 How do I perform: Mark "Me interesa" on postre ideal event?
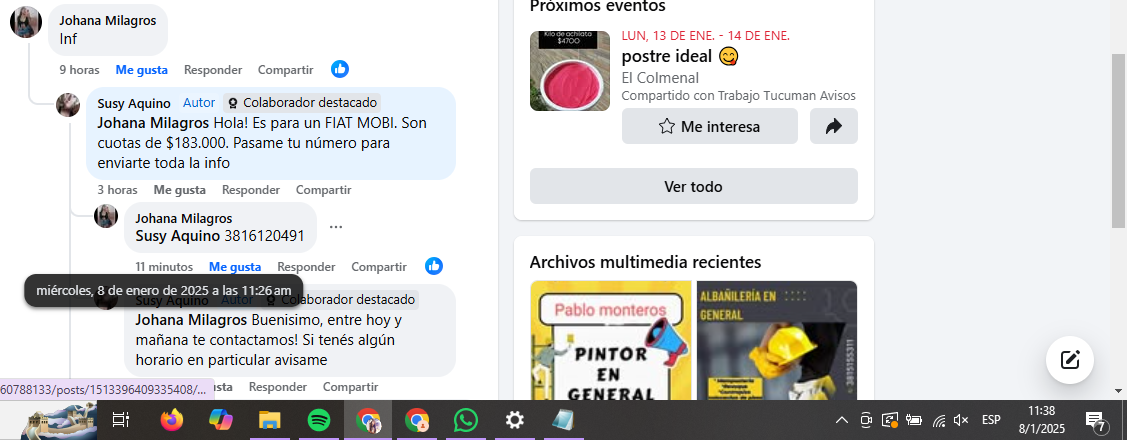tap(709, 127)
